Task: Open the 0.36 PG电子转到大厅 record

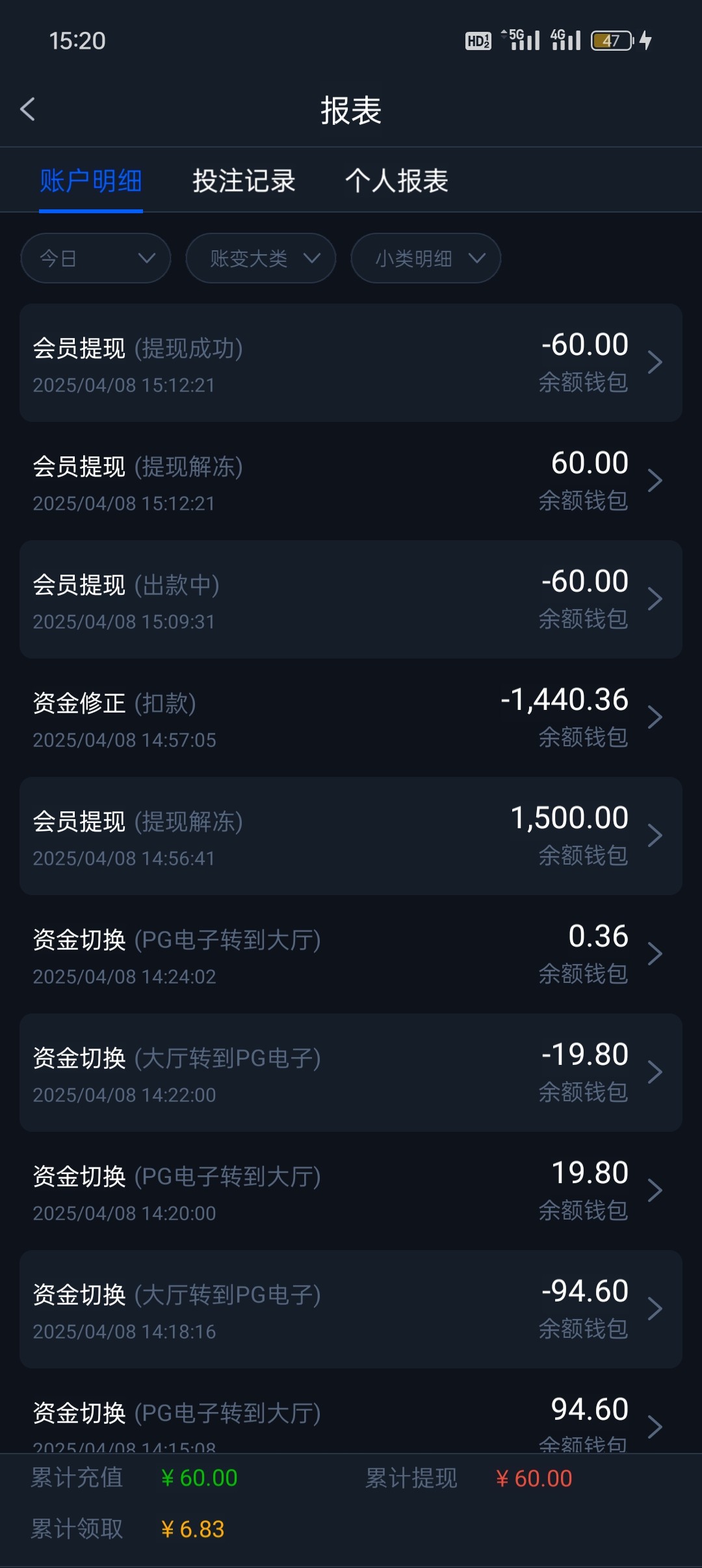Action: point(351,954)
